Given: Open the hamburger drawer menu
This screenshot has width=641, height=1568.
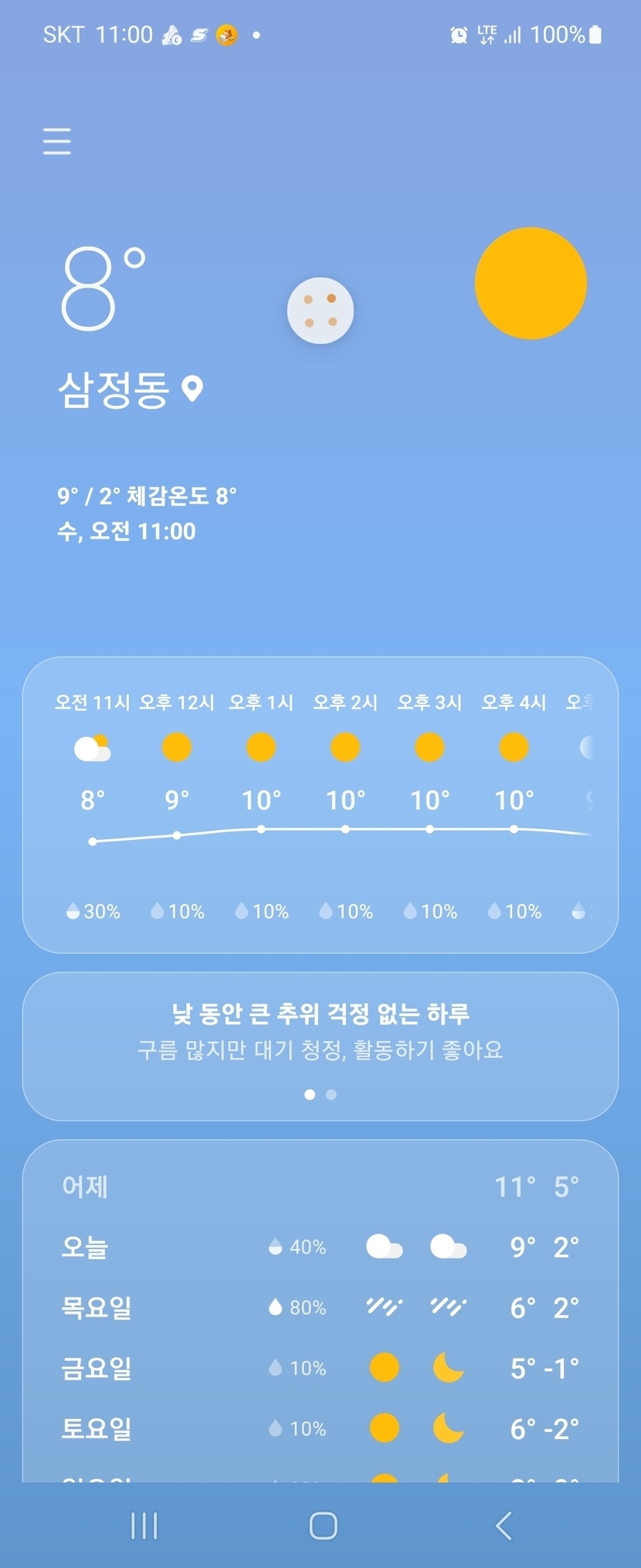Looking at the screenshot, I should pos(57,141).
